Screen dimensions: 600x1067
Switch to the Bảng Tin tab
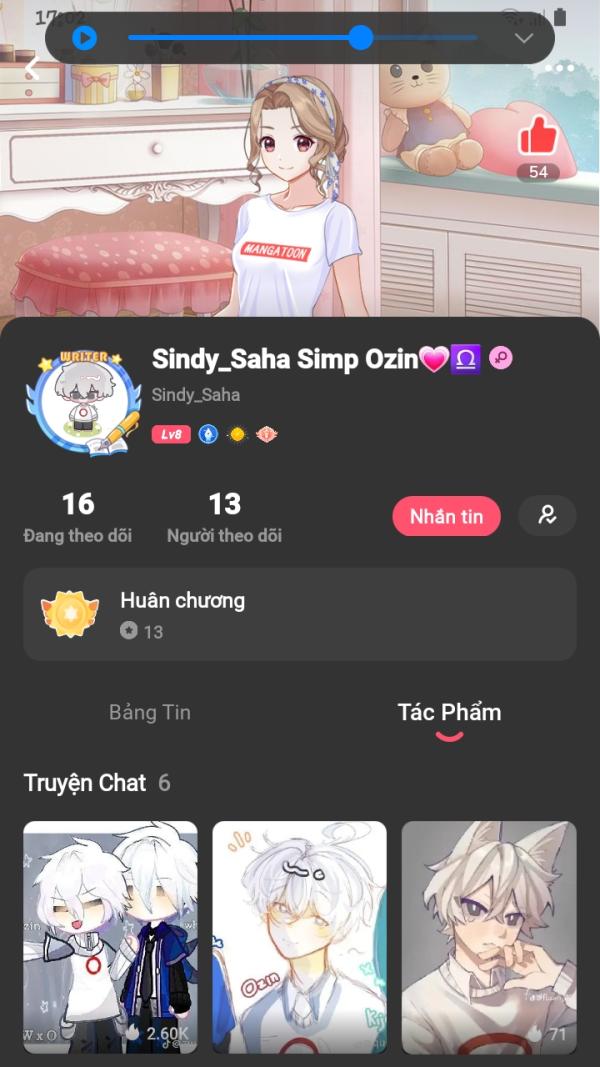(x=150, y=712)
